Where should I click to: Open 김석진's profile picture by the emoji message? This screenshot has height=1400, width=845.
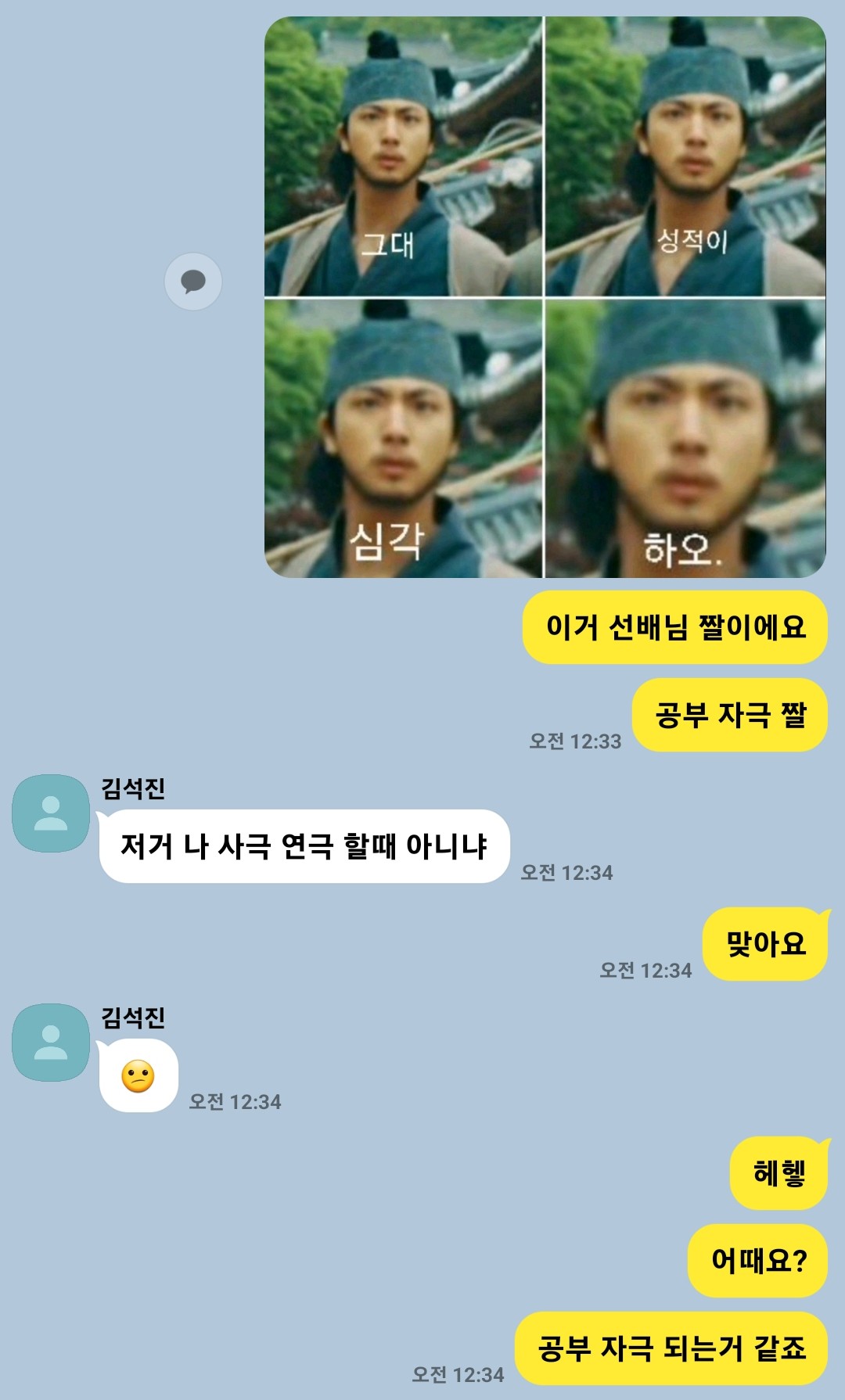tap(51, 1043)
